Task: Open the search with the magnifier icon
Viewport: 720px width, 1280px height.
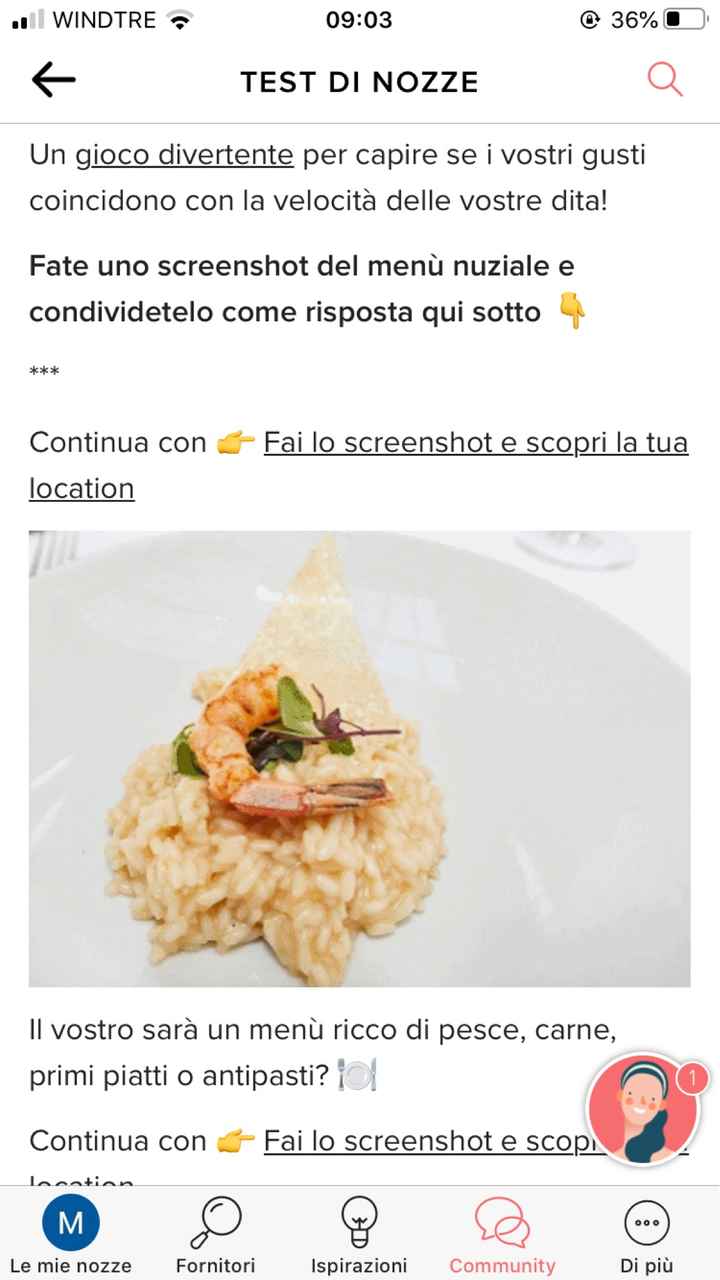Action: [663, 80]
